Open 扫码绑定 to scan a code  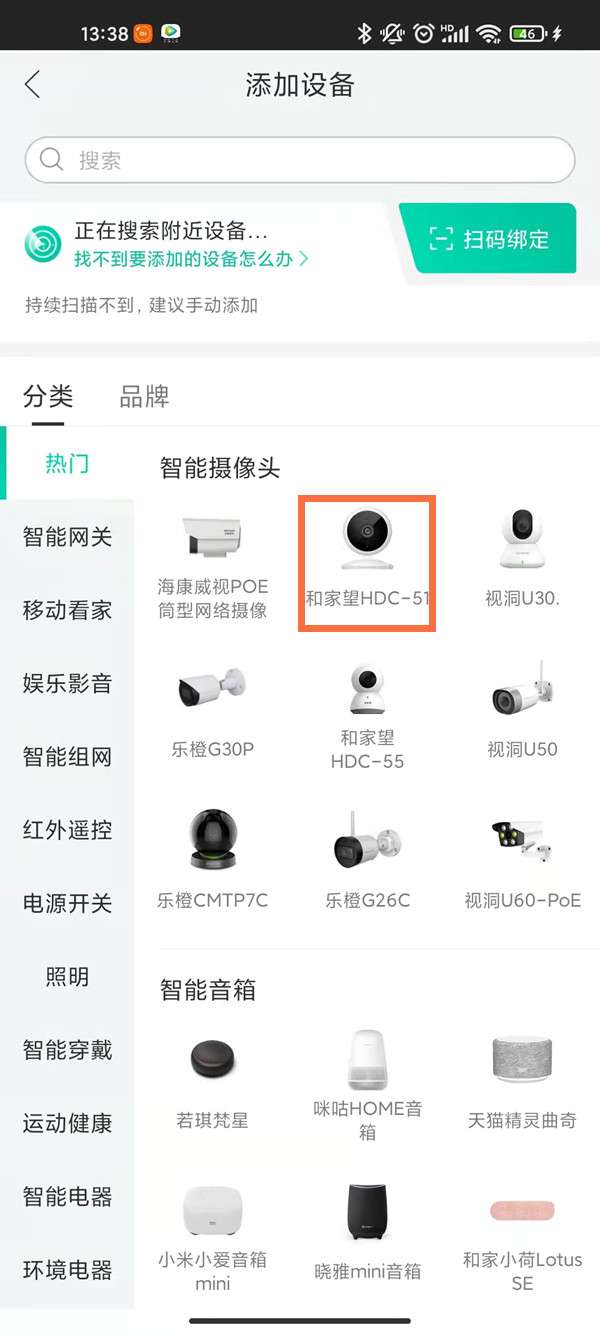(x=488, y=239)
